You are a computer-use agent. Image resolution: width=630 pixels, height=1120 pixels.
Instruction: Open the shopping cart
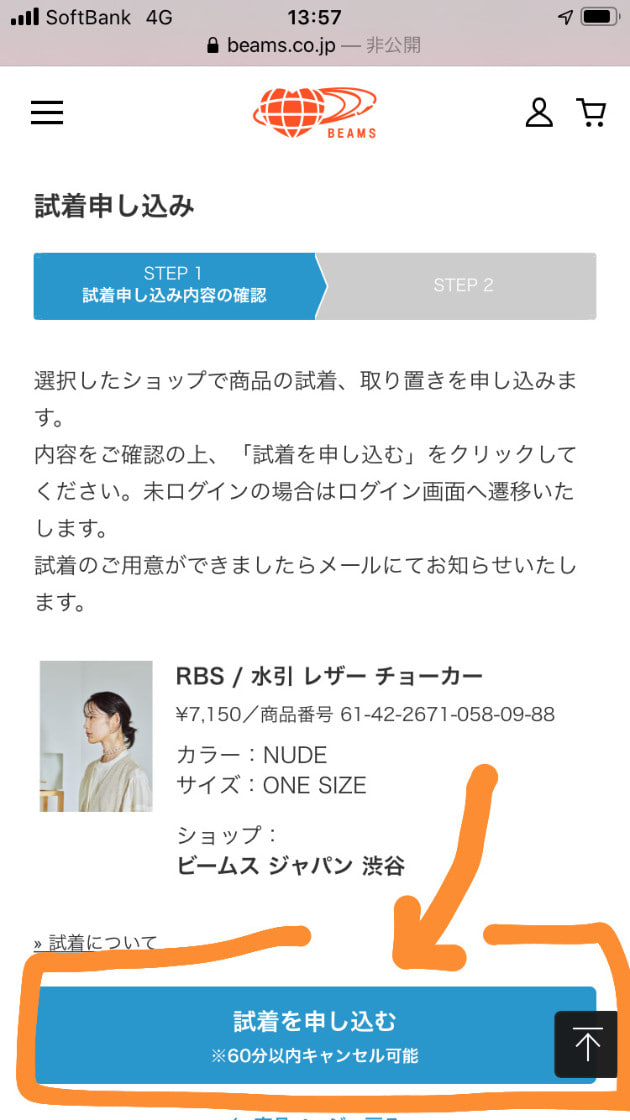(x=591, y=113)
